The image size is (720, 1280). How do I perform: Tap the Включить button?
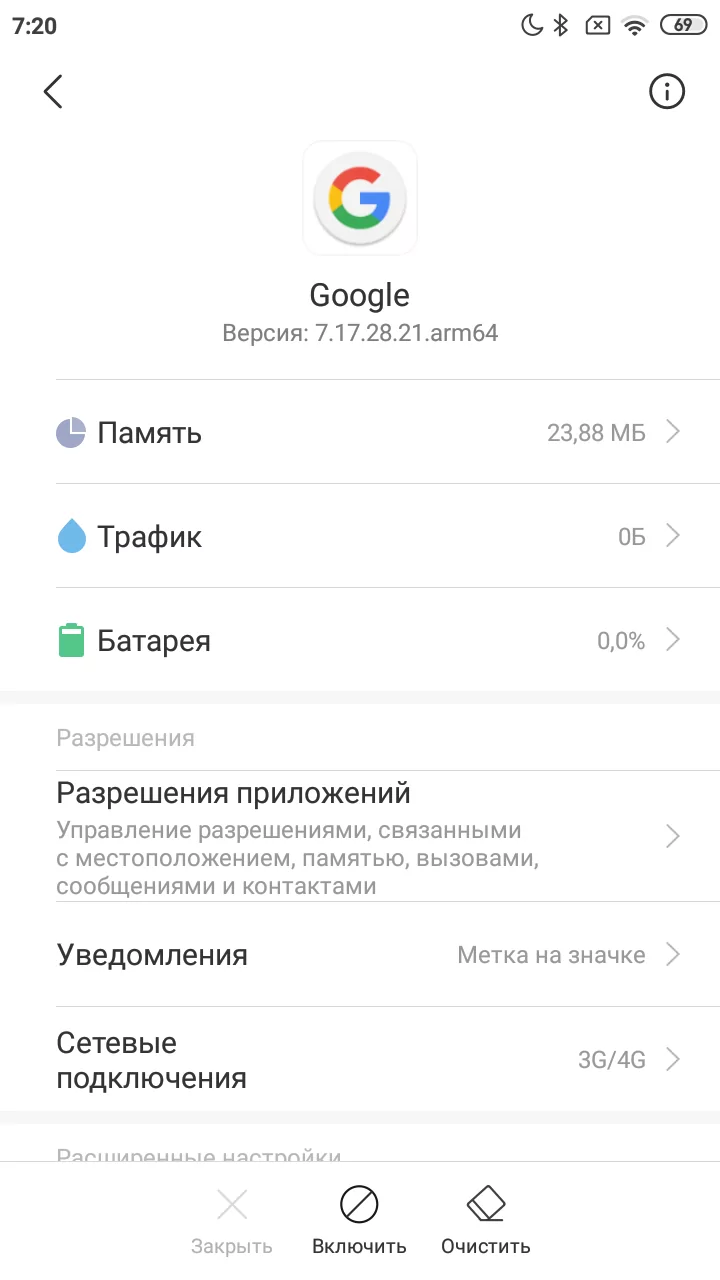359,1220
